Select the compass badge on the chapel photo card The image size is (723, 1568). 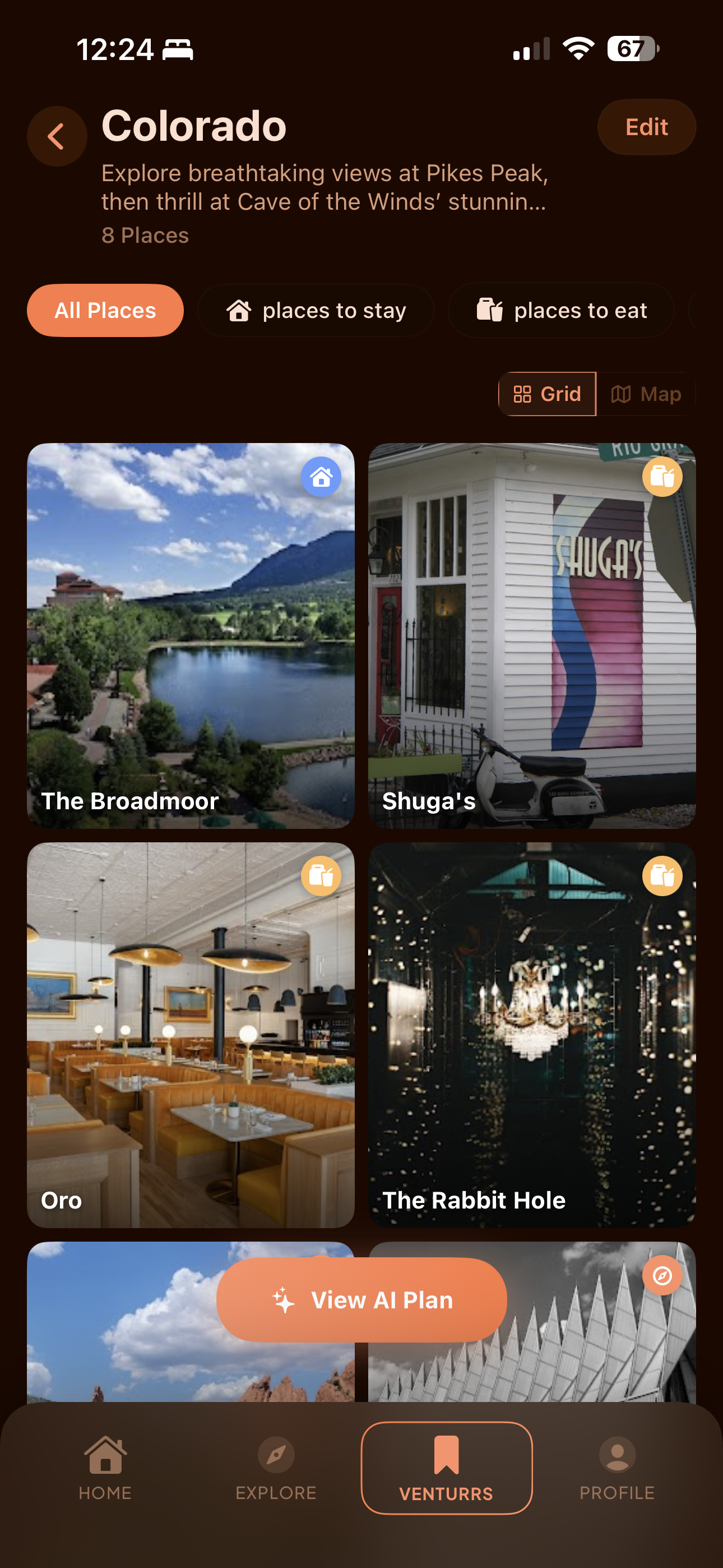tap(661, 1275)
